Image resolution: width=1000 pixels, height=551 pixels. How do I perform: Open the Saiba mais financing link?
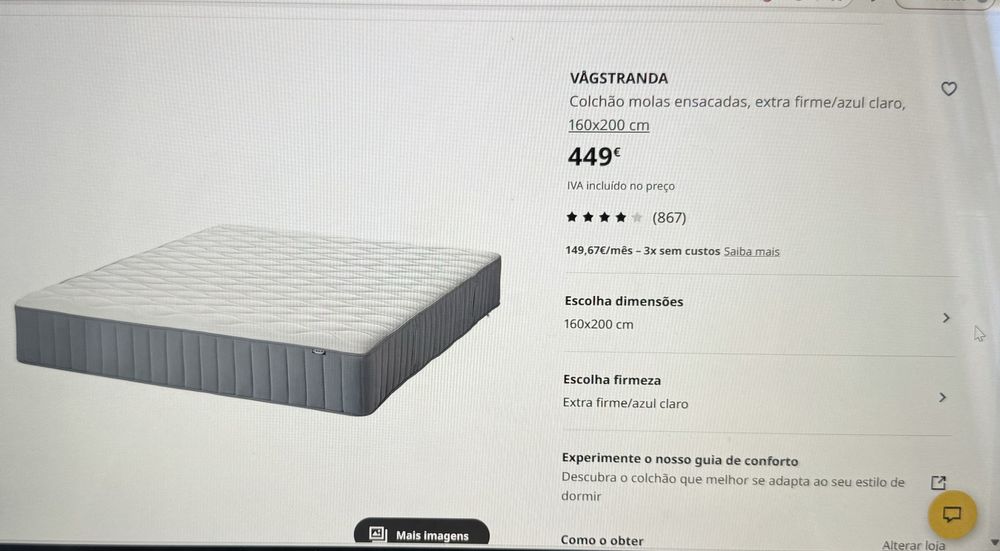pyautogui.click(x=751, y=251)
